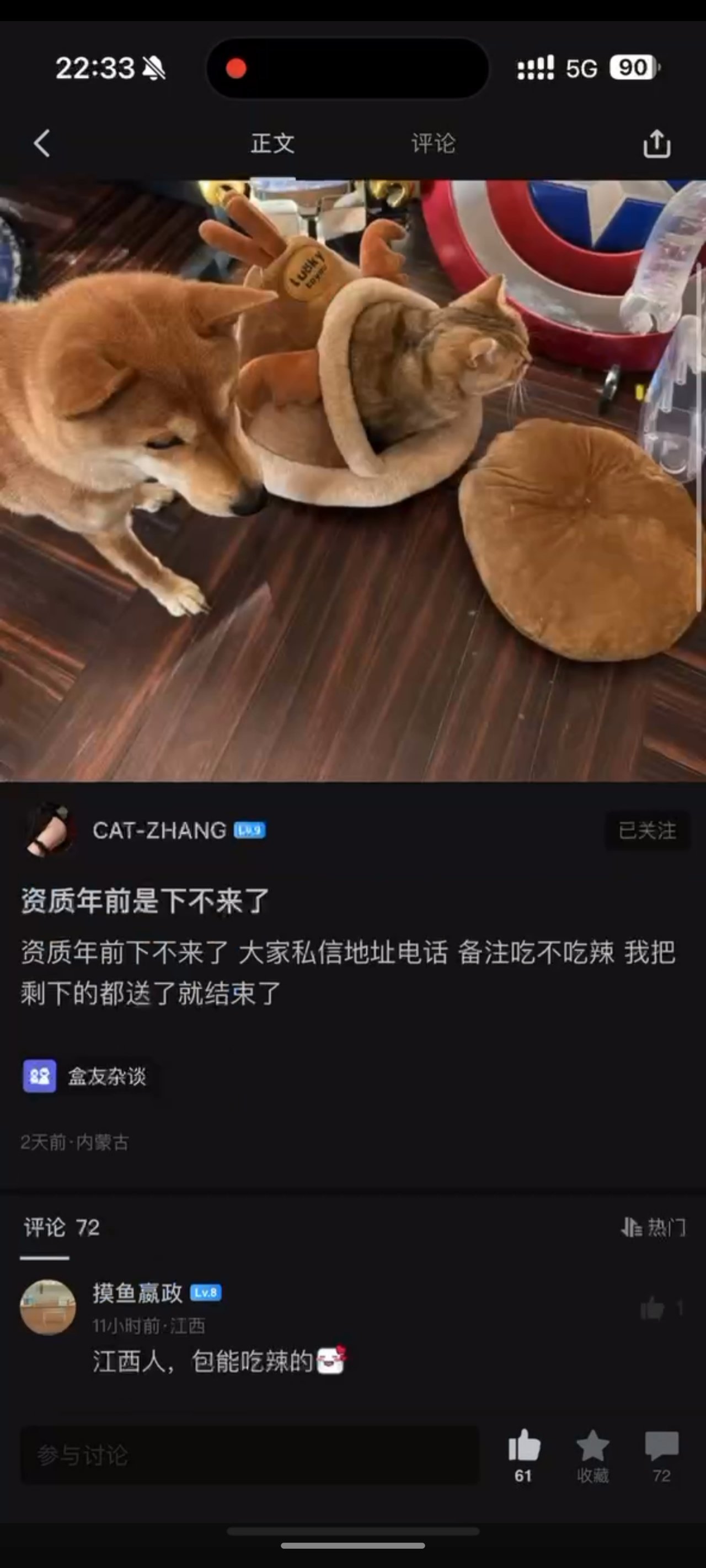Open the dog and cat photo
This screenshot has height=1568, width=706.
(x=352, y=480)
